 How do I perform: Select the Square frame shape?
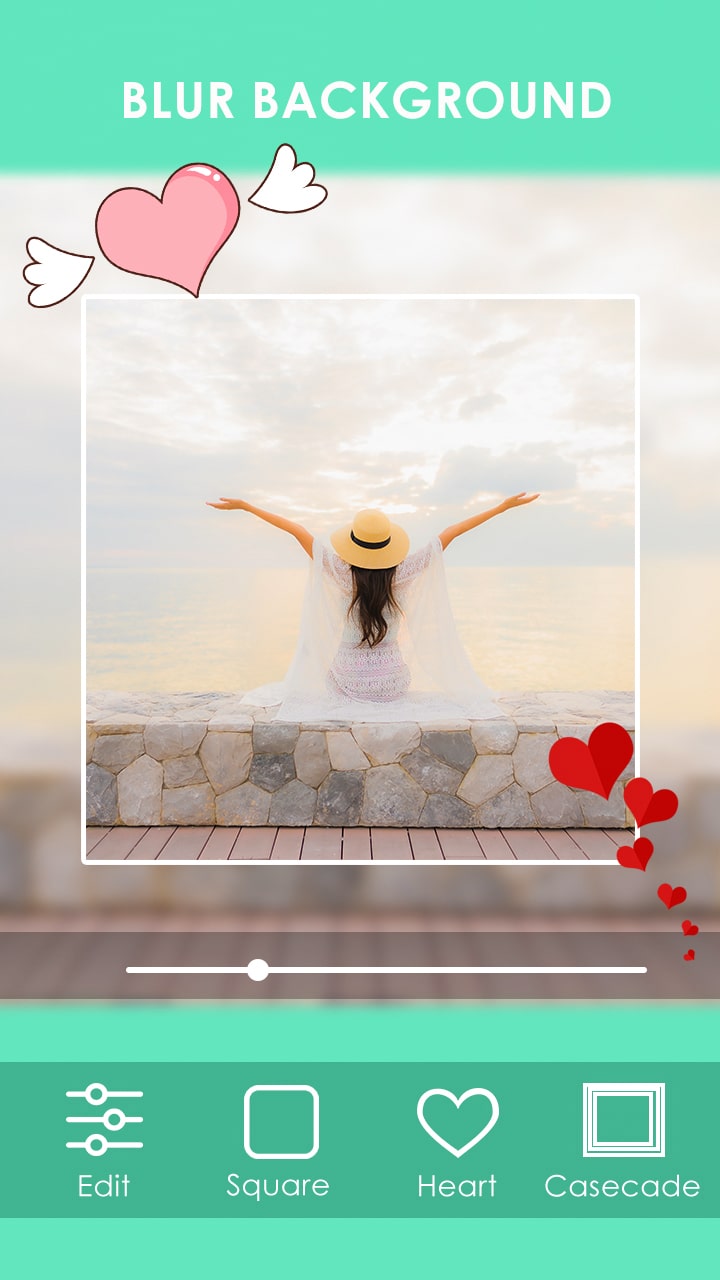click(278, 1141)
